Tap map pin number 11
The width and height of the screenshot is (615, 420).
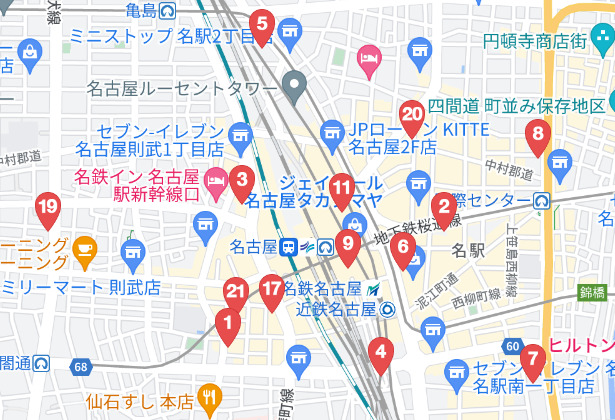tap(343, 189)
